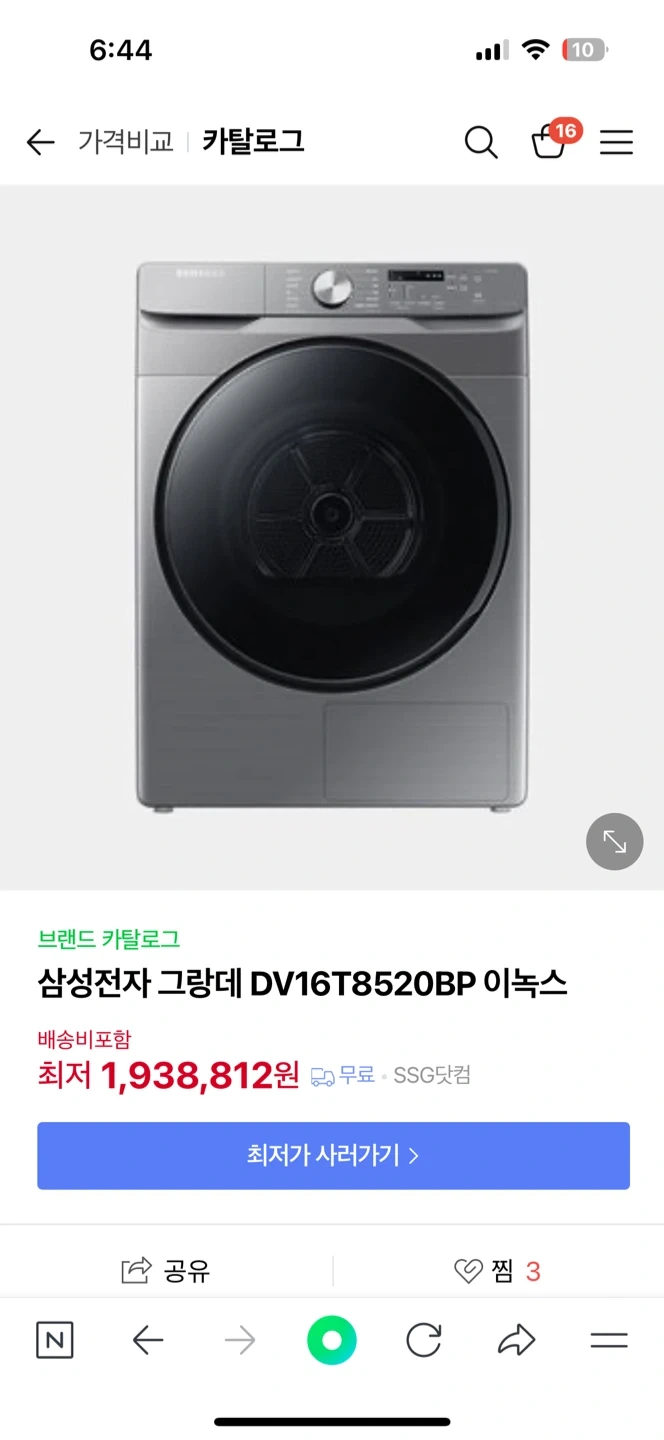Viewport: 664px width, 1440px height.
Task: Open the 삼성전자 그랑데 dryer product photo
Action: point(332,535)
